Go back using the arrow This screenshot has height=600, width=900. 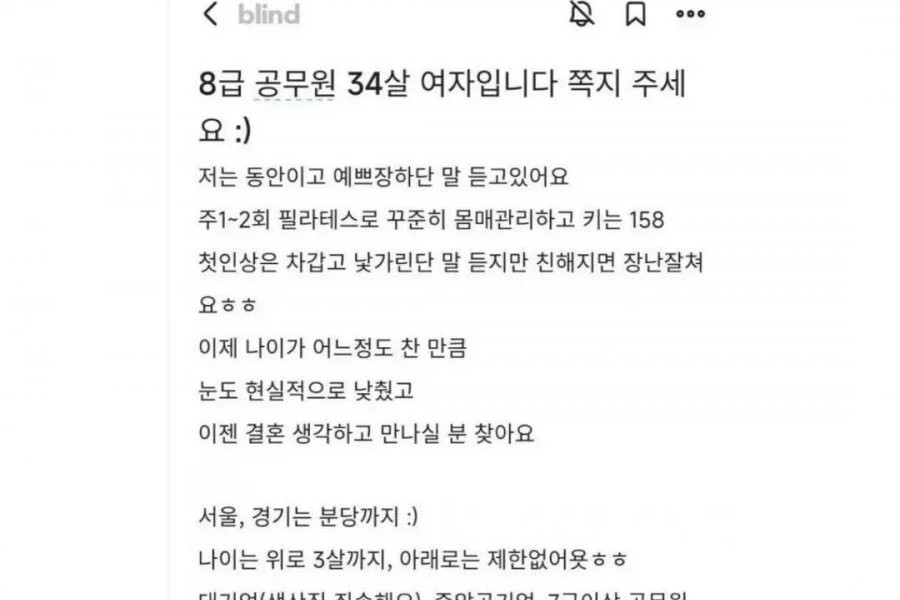pyautogui.click(x=210, y=15)
